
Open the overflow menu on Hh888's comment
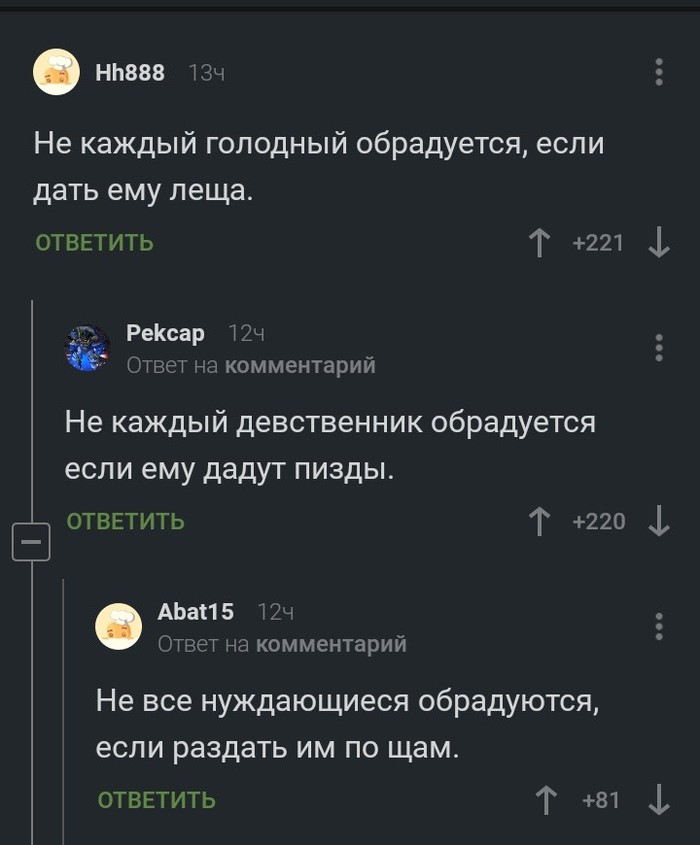tap(658, 72)
